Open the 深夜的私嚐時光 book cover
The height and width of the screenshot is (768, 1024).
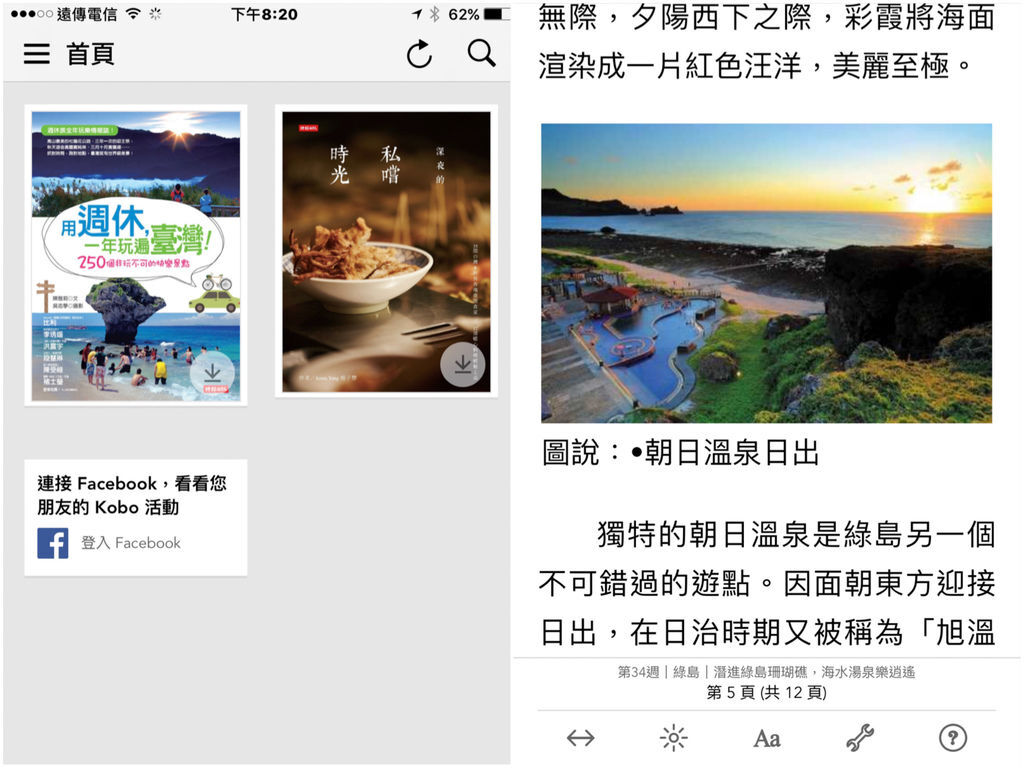(x=386, y=230)
